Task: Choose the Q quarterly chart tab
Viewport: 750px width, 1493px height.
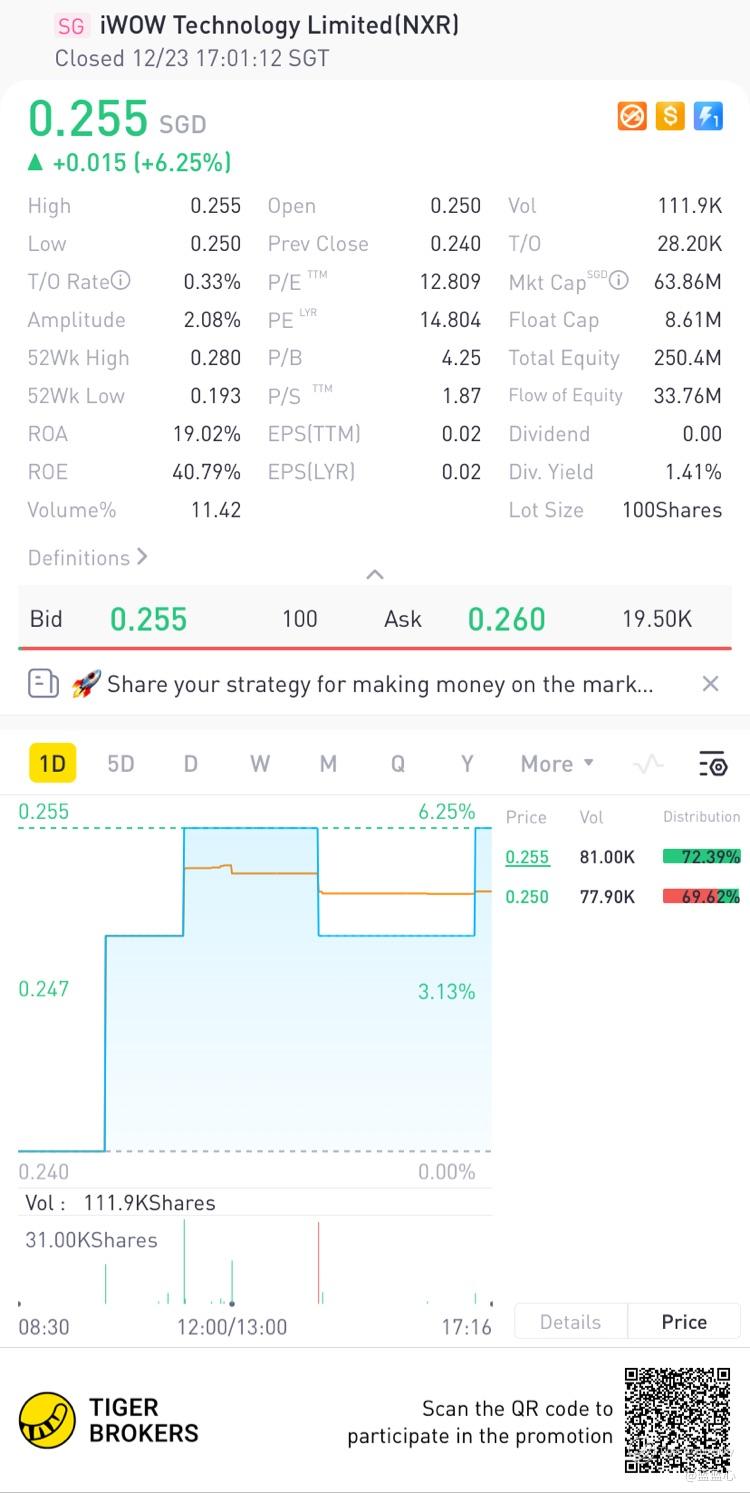Action: [x=397, y=764]
